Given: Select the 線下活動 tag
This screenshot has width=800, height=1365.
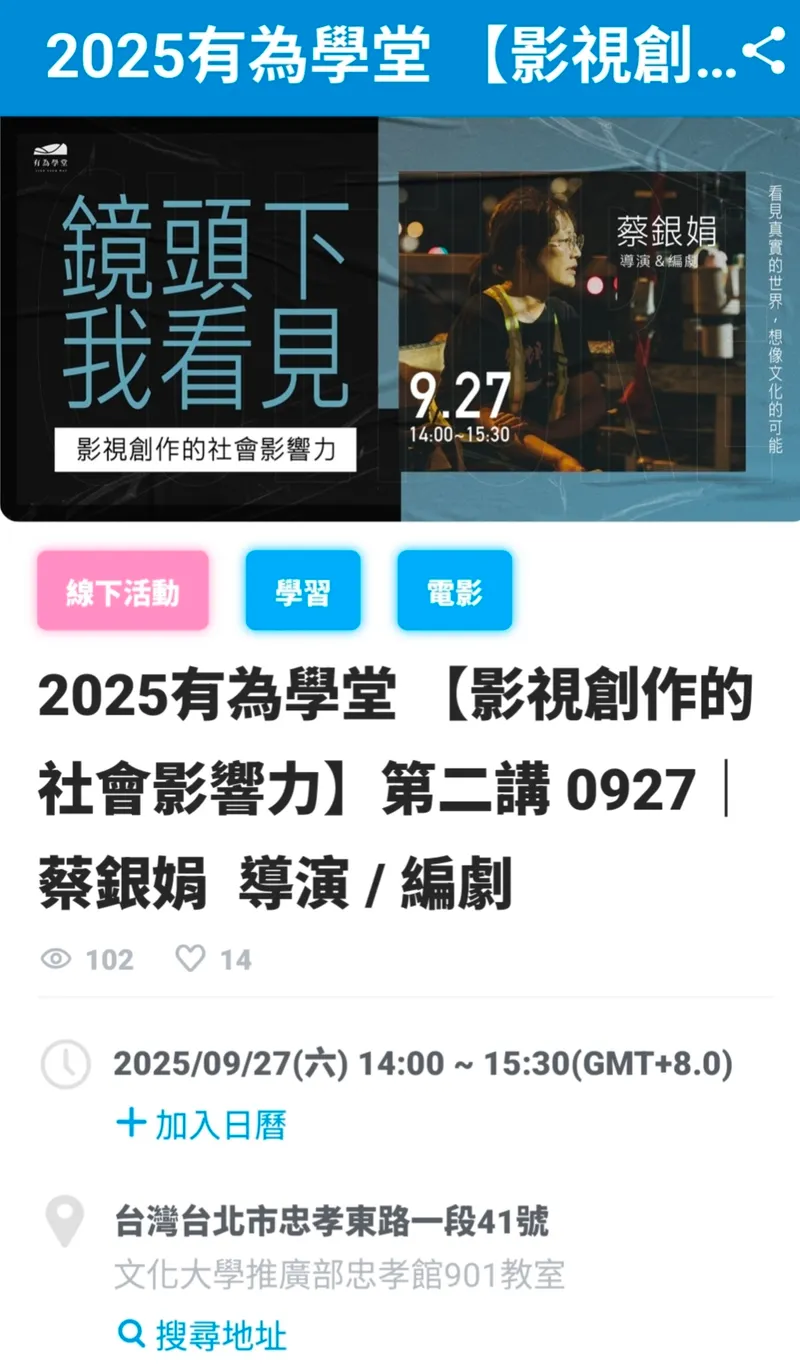Looking at the screenshot, I should pos(123,591).
